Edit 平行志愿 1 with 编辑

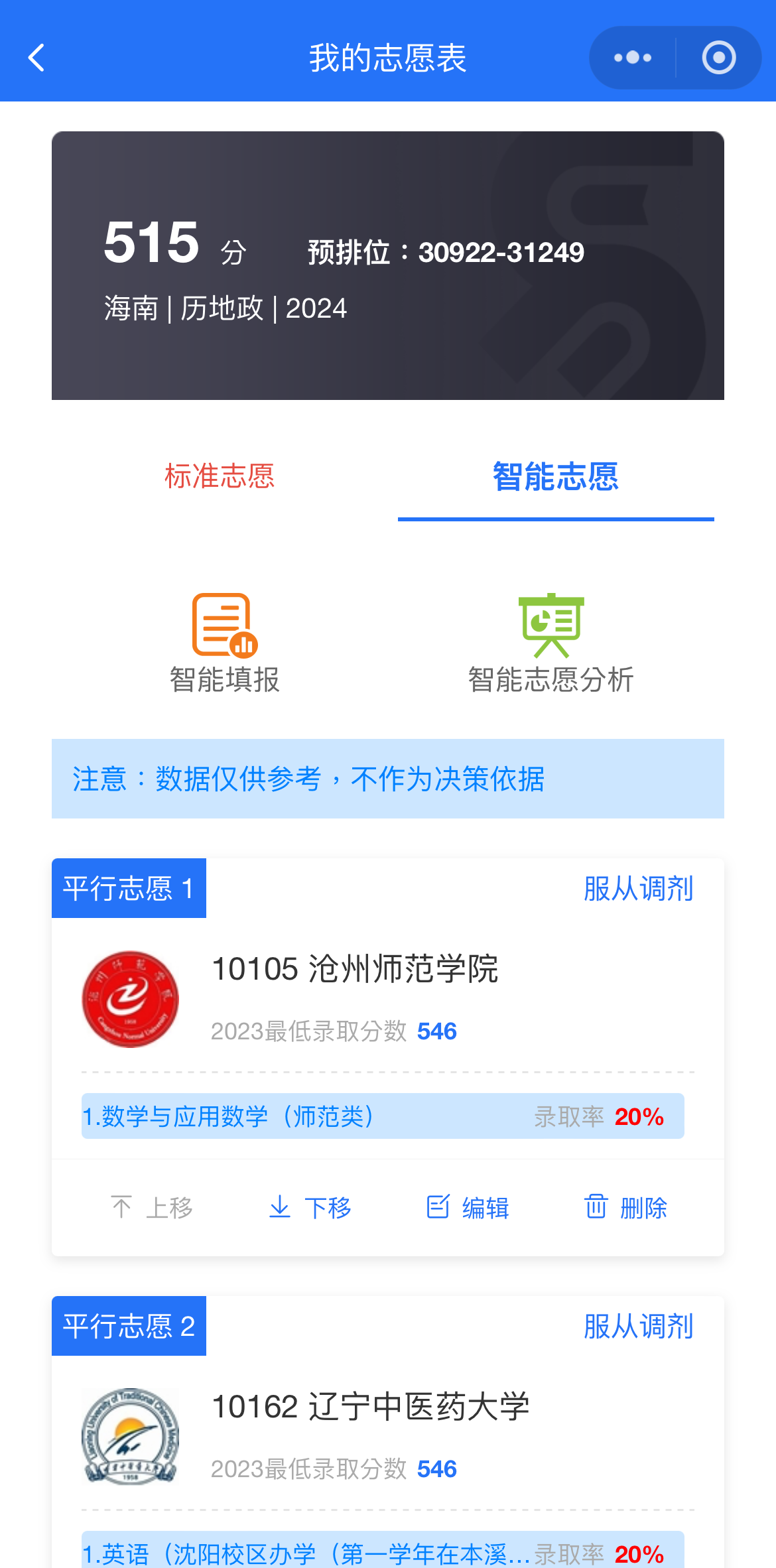468,1208
